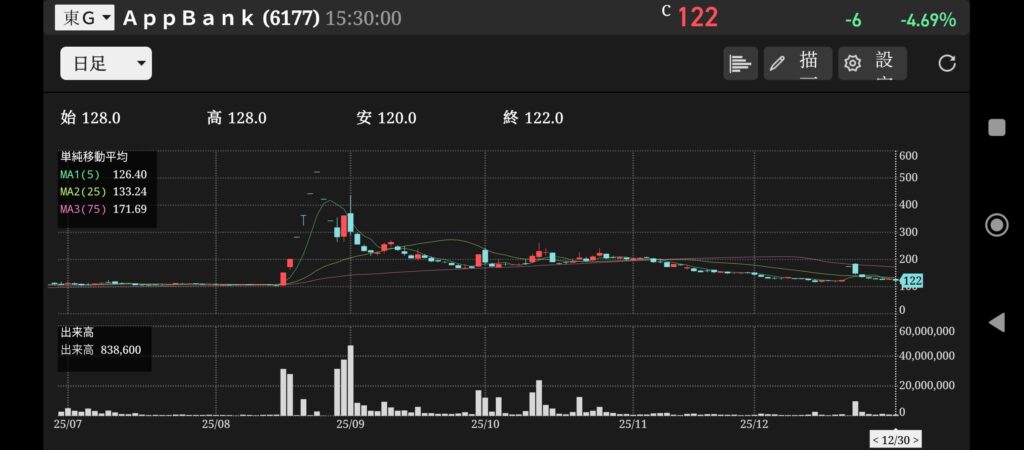This screenshot has height=450, width=1024.
Task: Tap the system back button
Action: (x=996, y=322)
